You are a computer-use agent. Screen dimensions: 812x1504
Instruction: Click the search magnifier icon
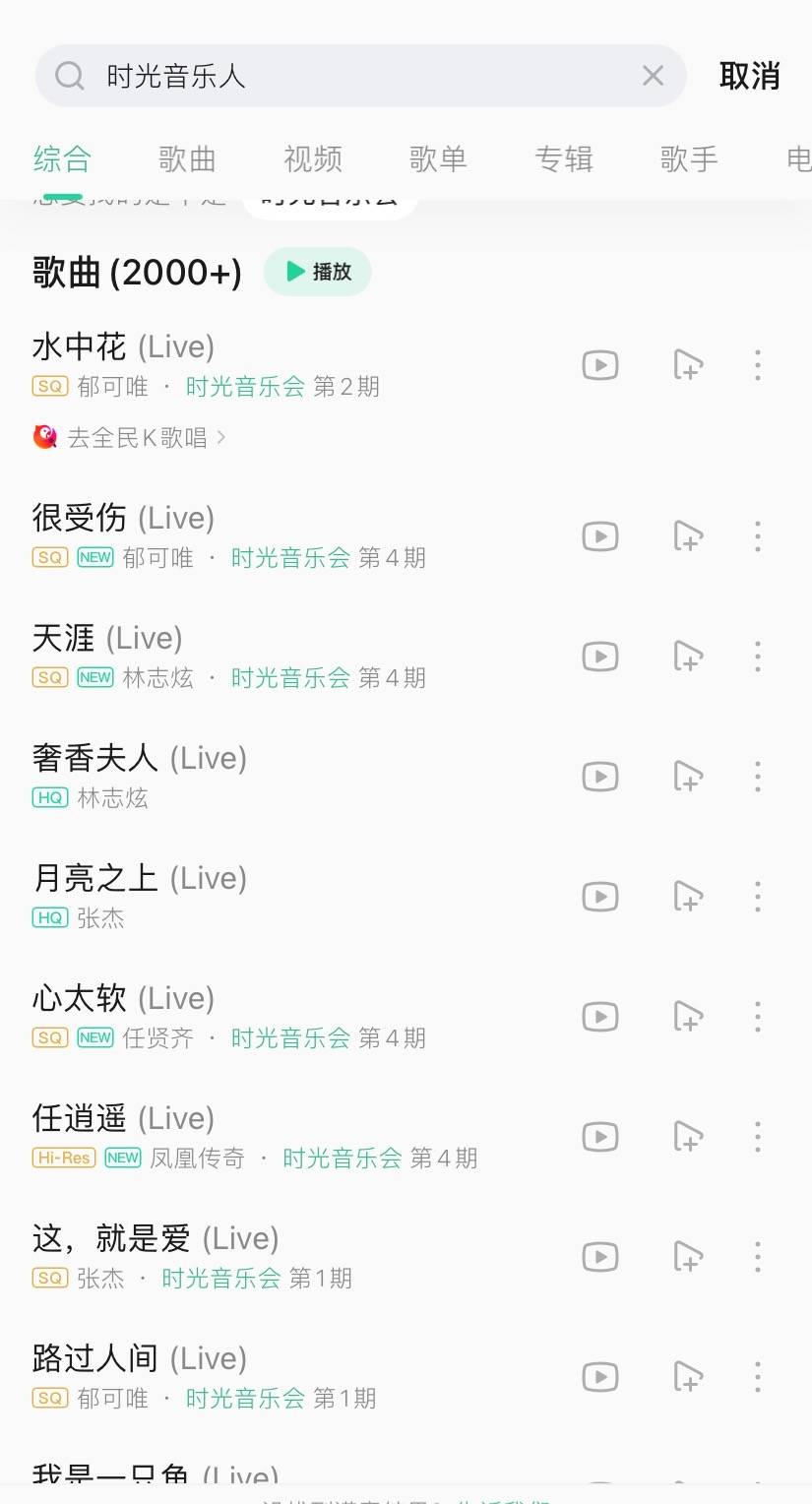point(68,75)
